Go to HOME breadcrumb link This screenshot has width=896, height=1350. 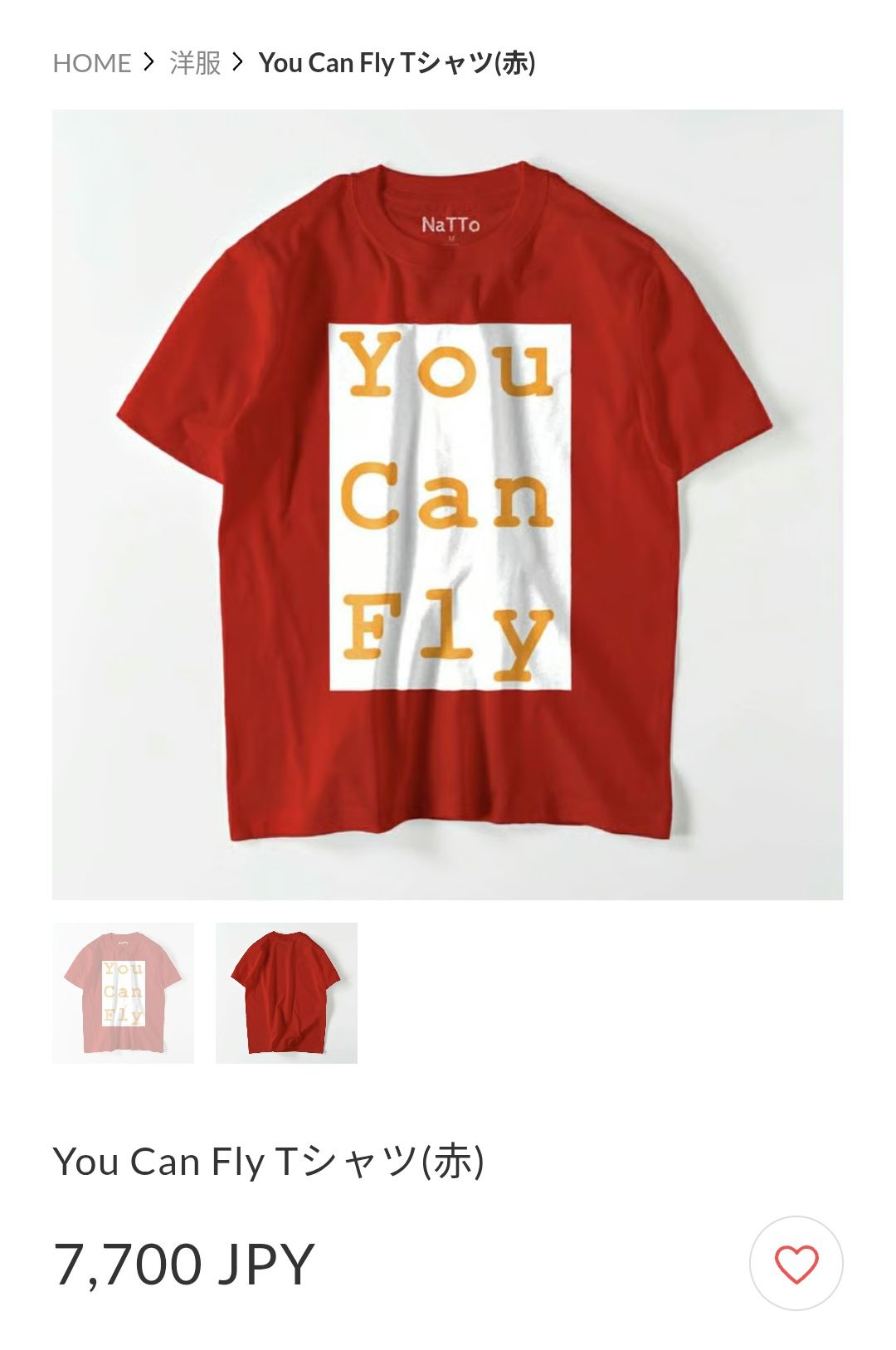coord(91,63)
